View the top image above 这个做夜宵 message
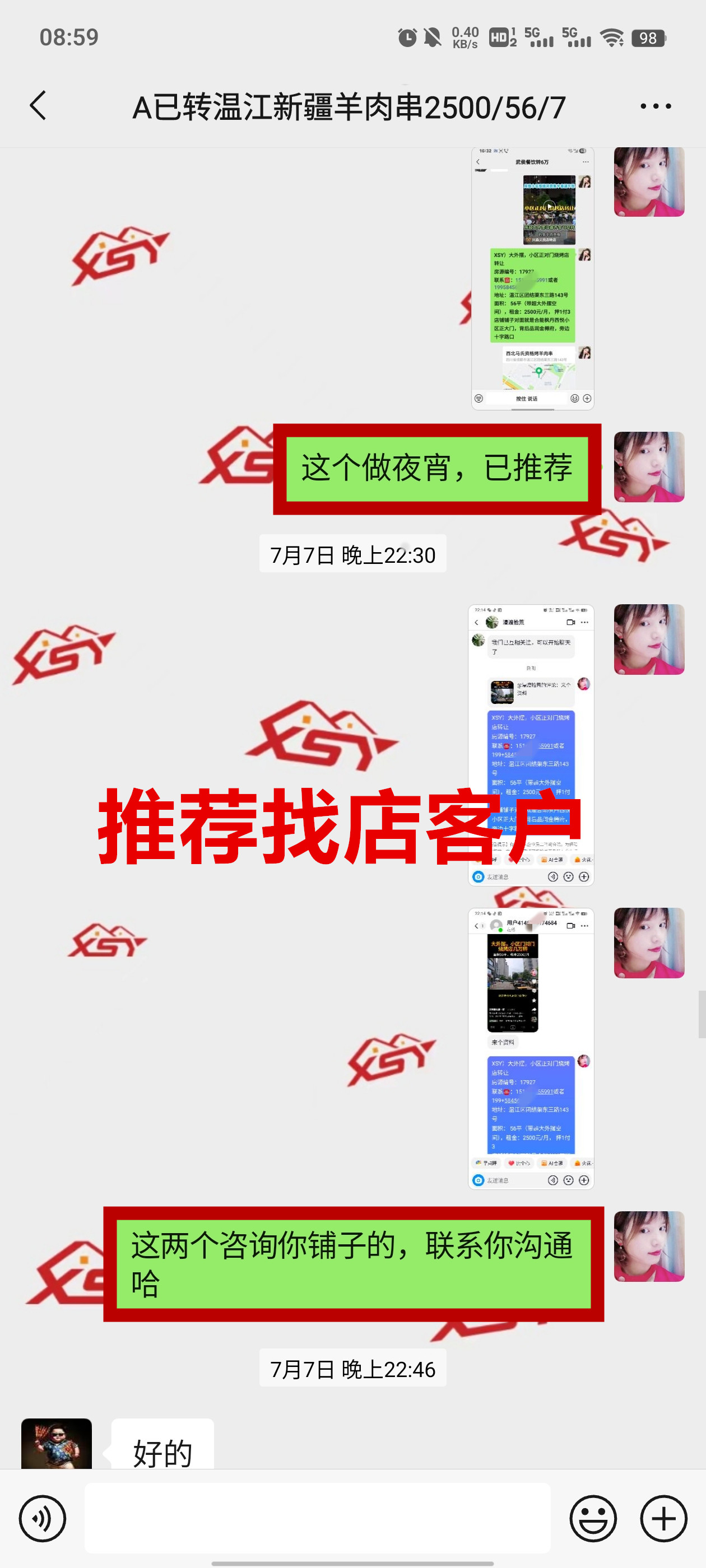The image size is (706, 1568). click(x=532, y=278)
